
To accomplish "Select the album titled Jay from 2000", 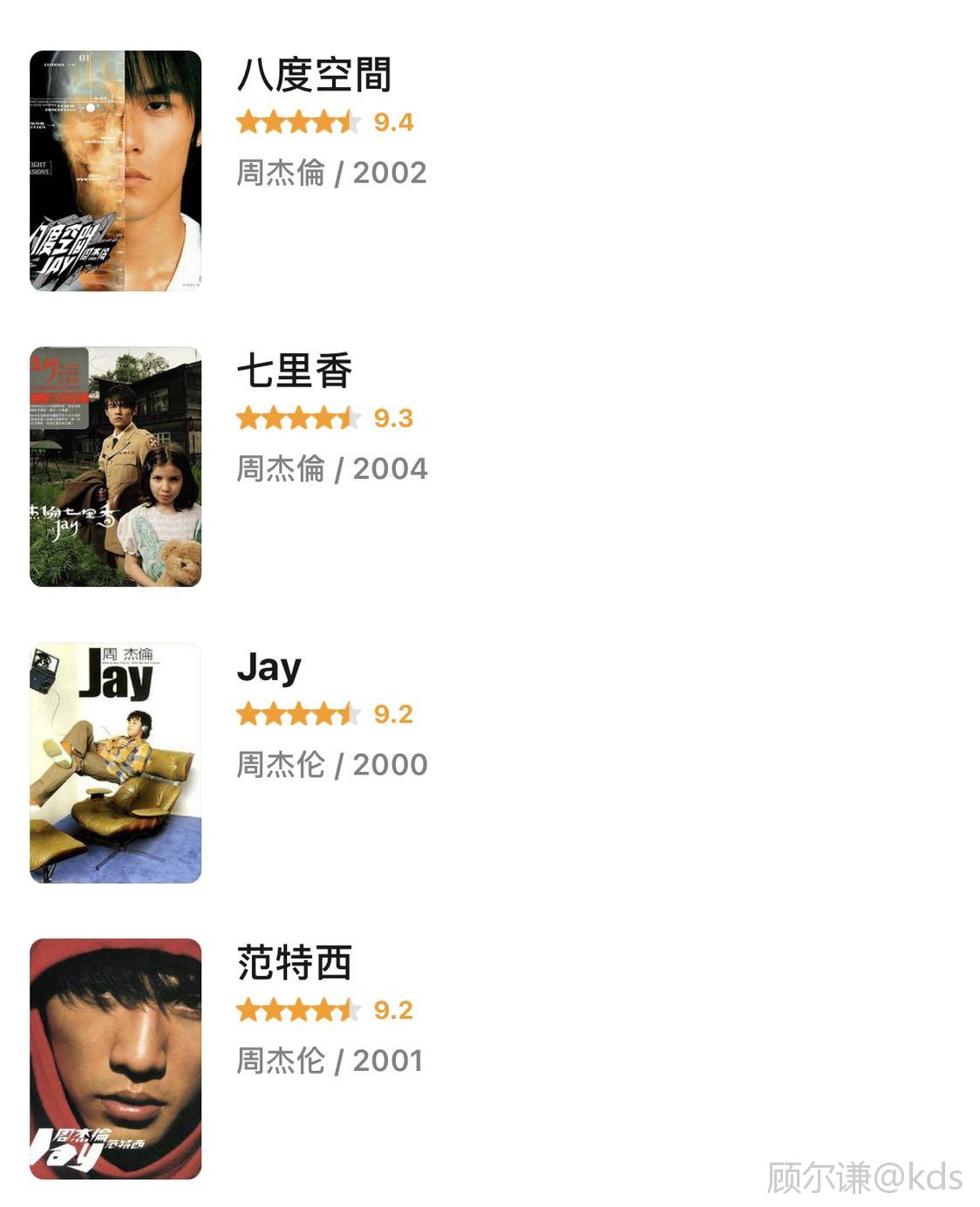I will coord(269,667).
